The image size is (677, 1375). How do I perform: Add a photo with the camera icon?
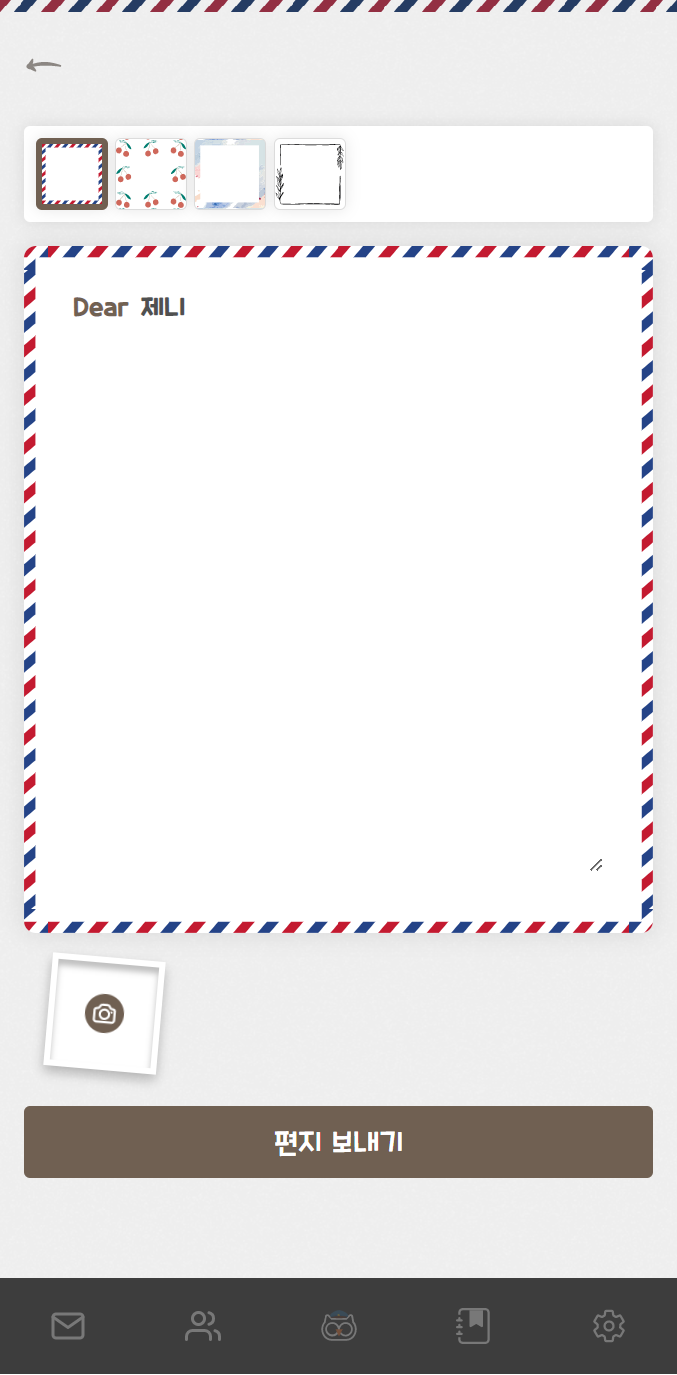tap(104, 1013)
